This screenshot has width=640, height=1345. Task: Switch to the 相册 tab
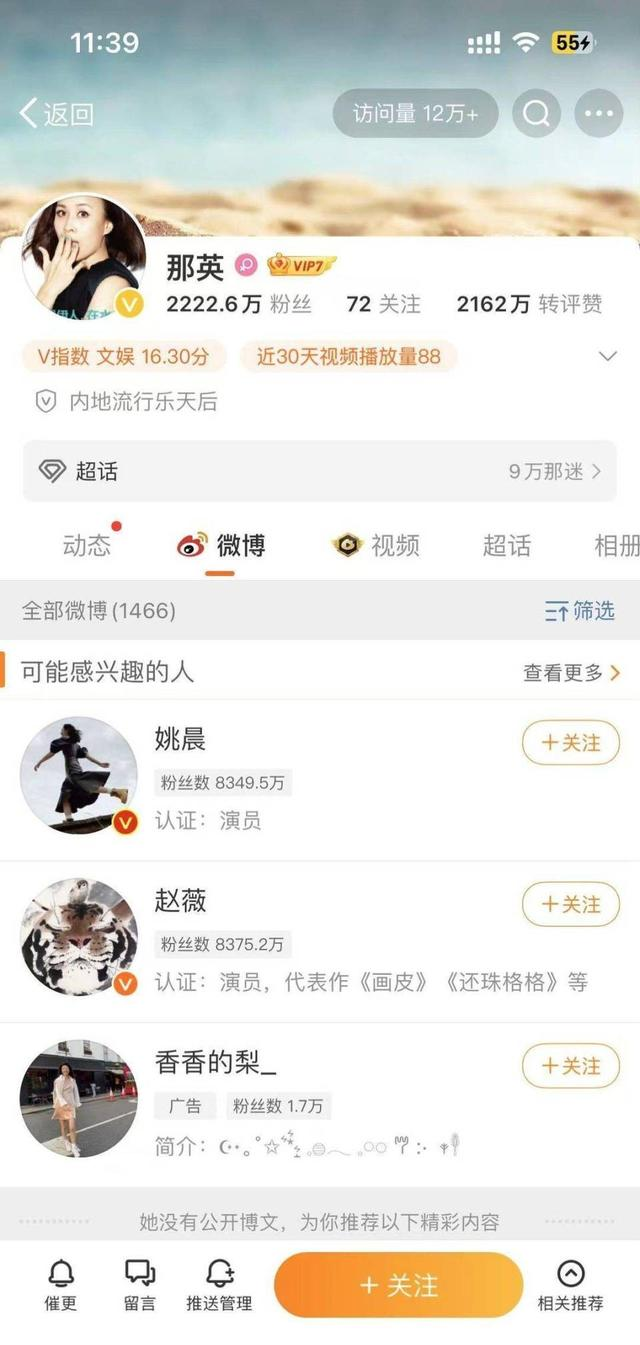click(x=615, y=545)
